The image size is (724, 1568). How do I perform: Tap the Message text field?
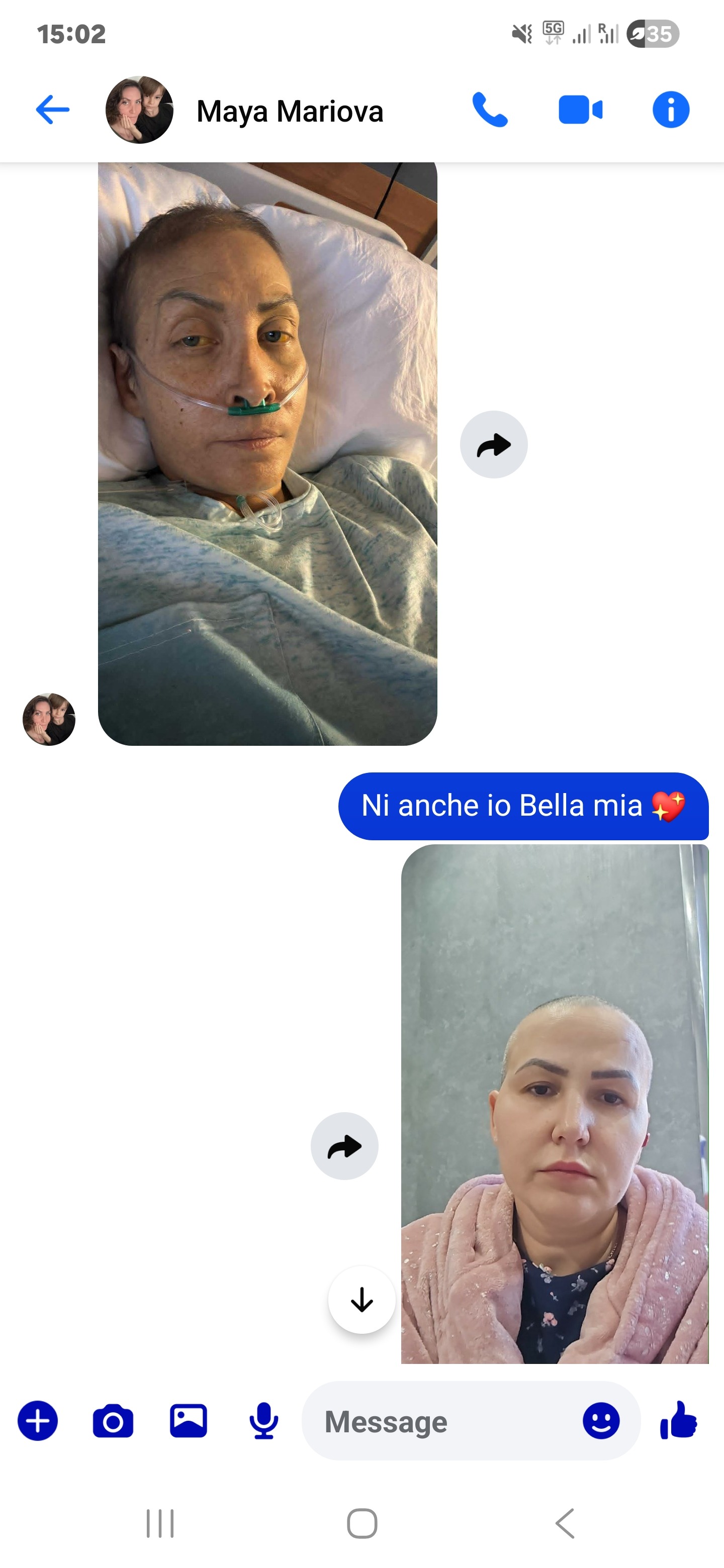[438, 1422]
